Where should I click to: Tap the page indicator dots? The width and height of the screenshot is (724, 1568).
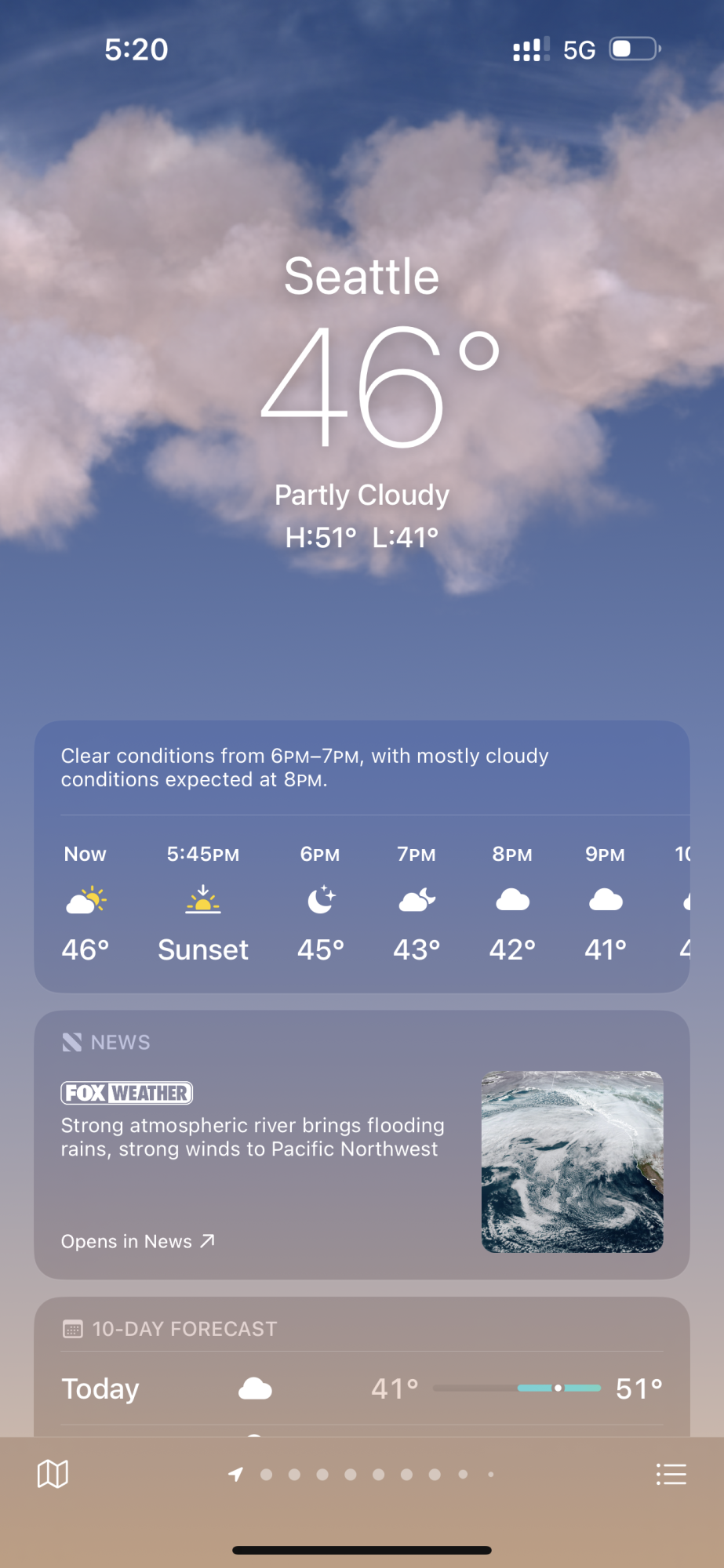pos(363,1474)
